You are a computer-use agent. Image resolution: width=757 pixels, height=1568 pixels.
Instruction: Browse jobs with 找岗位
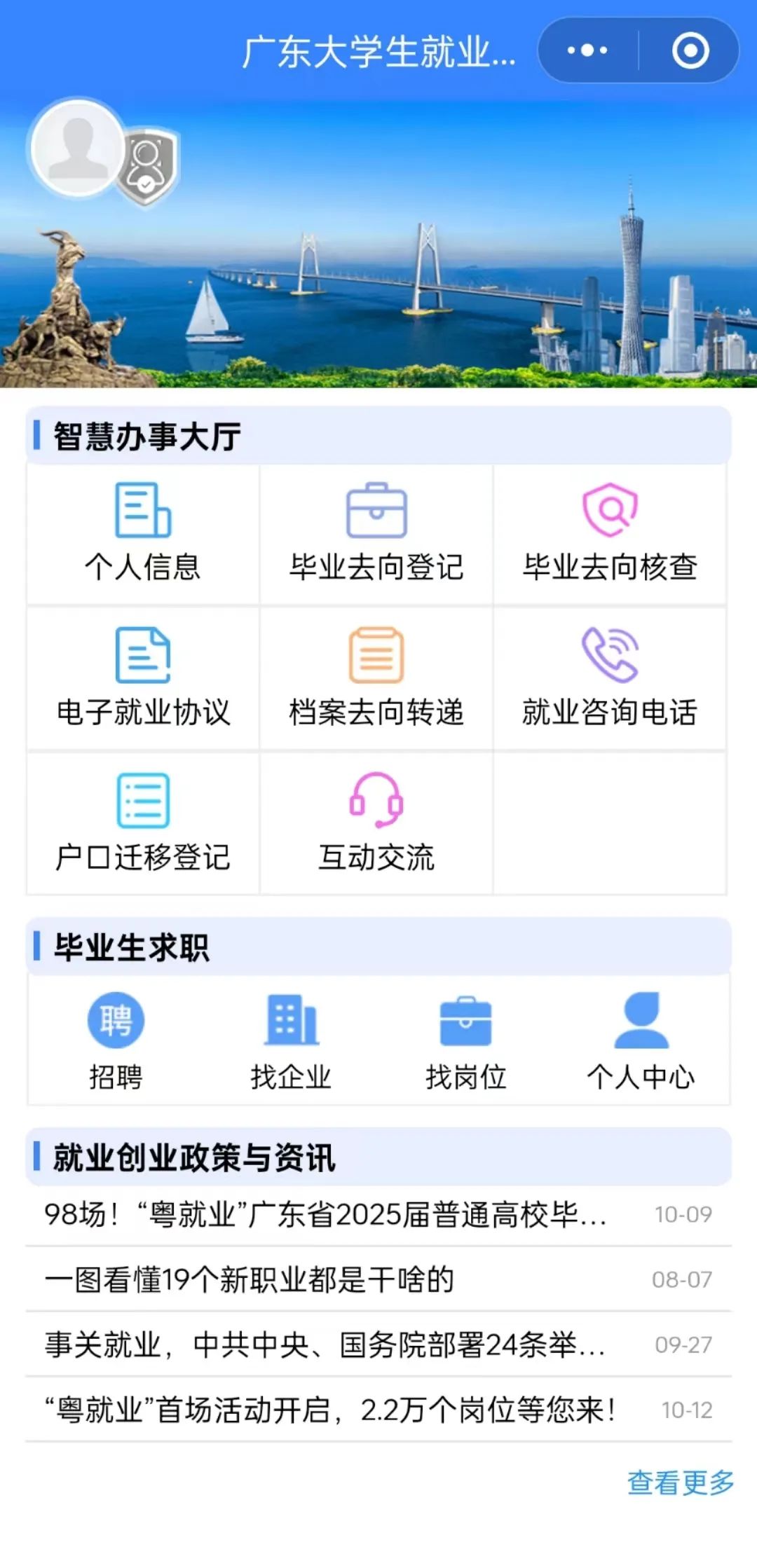(465, 1040)
